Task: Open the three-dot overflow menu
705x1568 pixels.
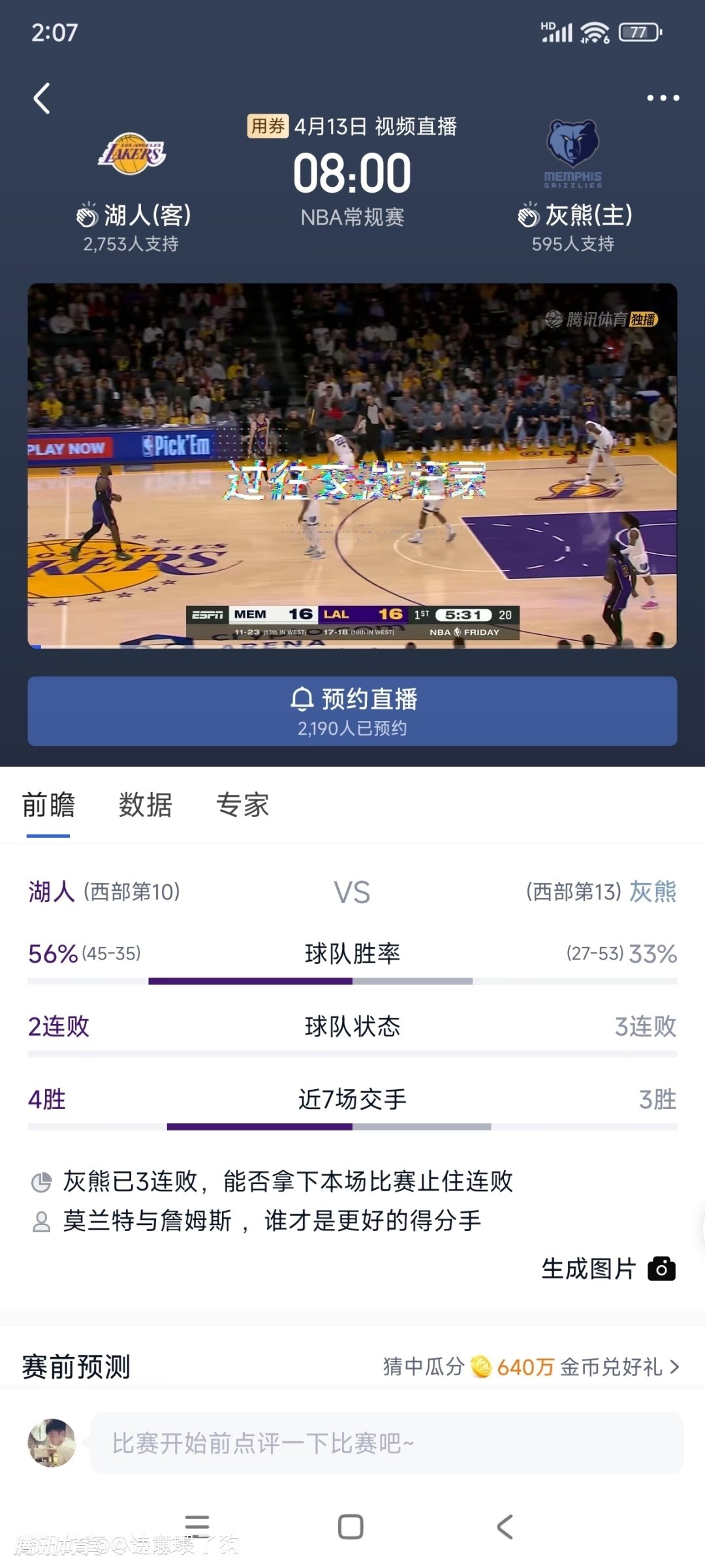Action: pos(663,98)
